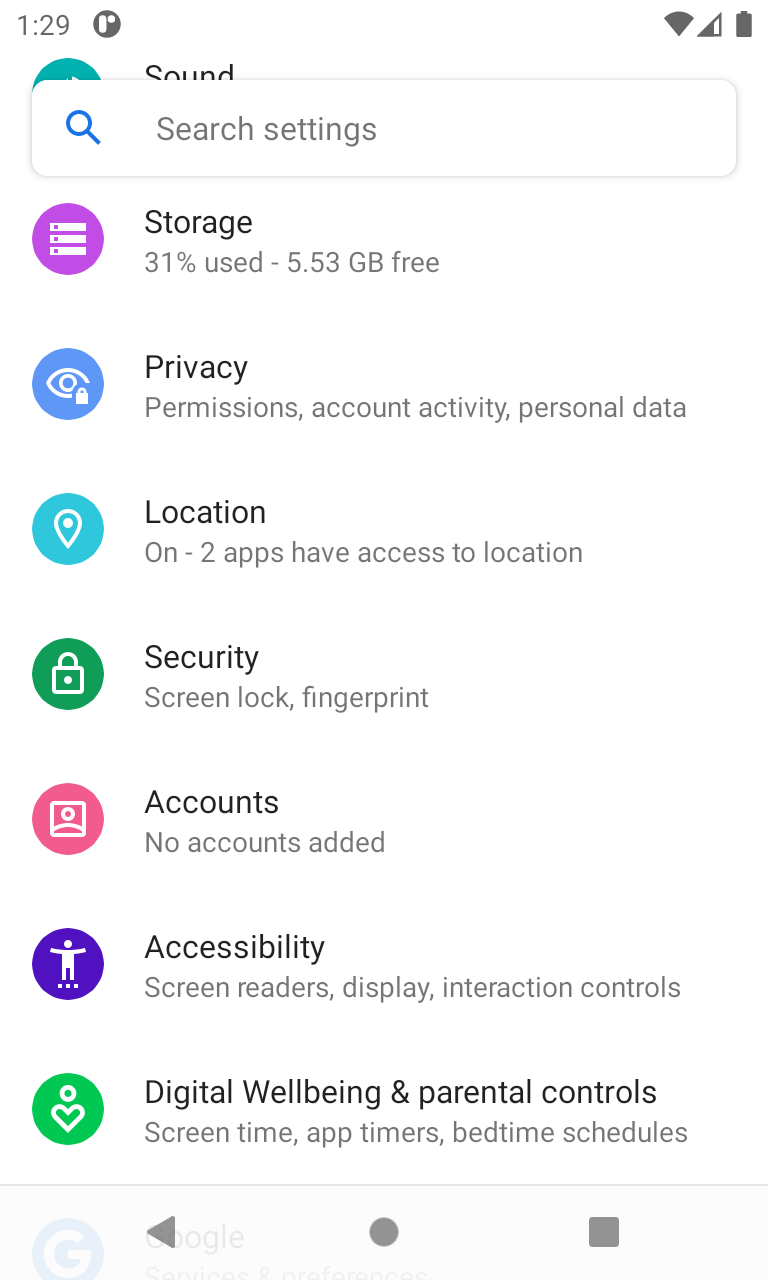768x1280 pixels.
Task: Open Location settings
Action: click(384, 531)
